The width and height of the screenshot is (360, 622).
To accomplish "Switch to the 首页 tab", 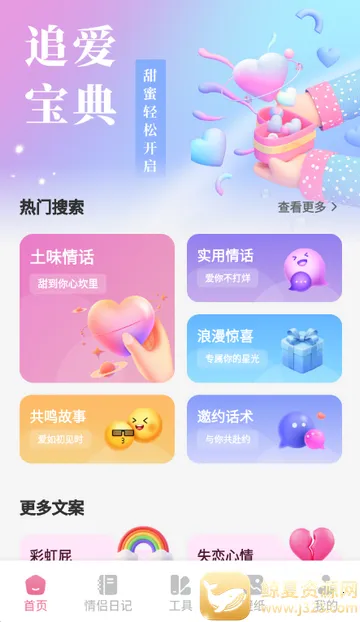I will pos(36,593).
